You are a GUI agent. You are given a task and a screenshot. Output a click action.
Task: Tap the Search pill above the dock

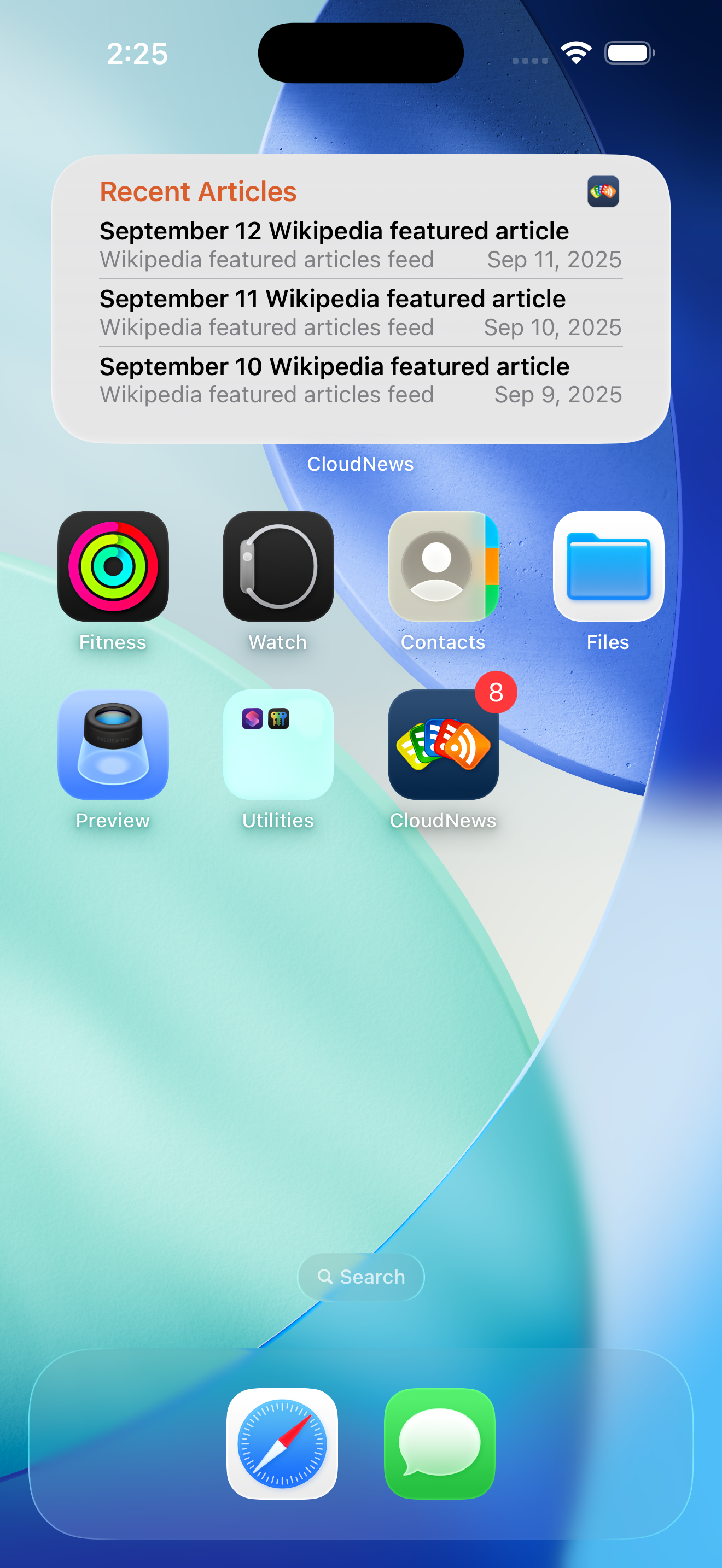coord(360,1277)
